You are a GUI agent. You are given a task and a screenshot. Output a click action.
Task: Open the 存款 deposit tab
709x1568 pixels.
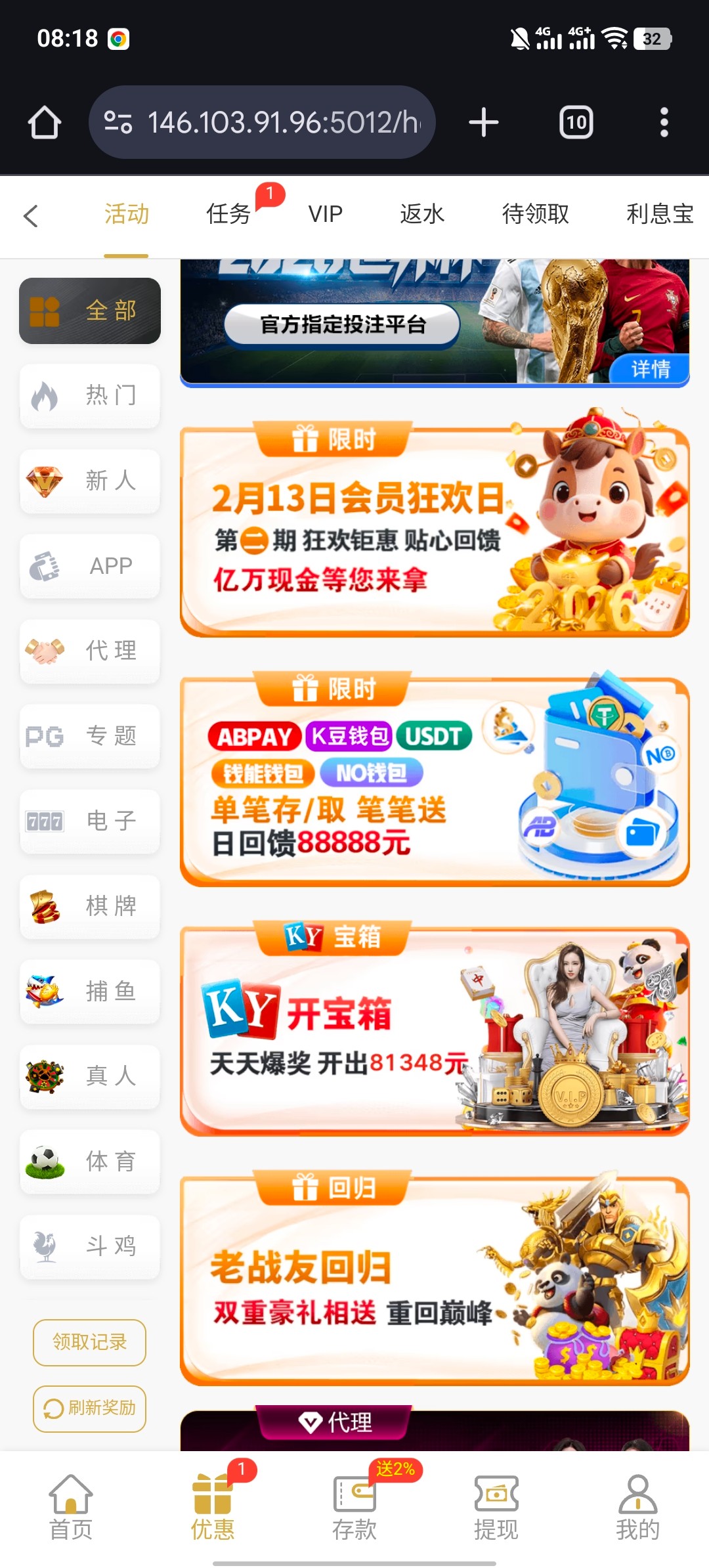354,1508
